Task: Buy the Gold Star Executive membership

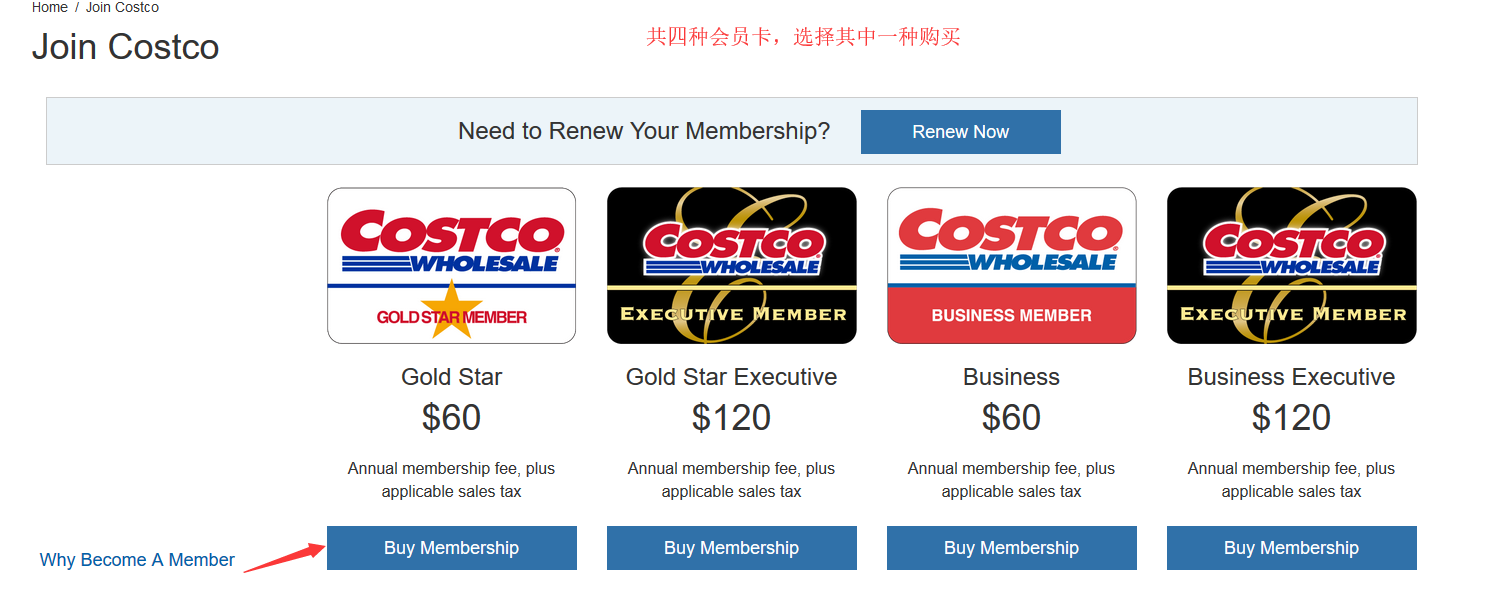Action: coord(731,548)
